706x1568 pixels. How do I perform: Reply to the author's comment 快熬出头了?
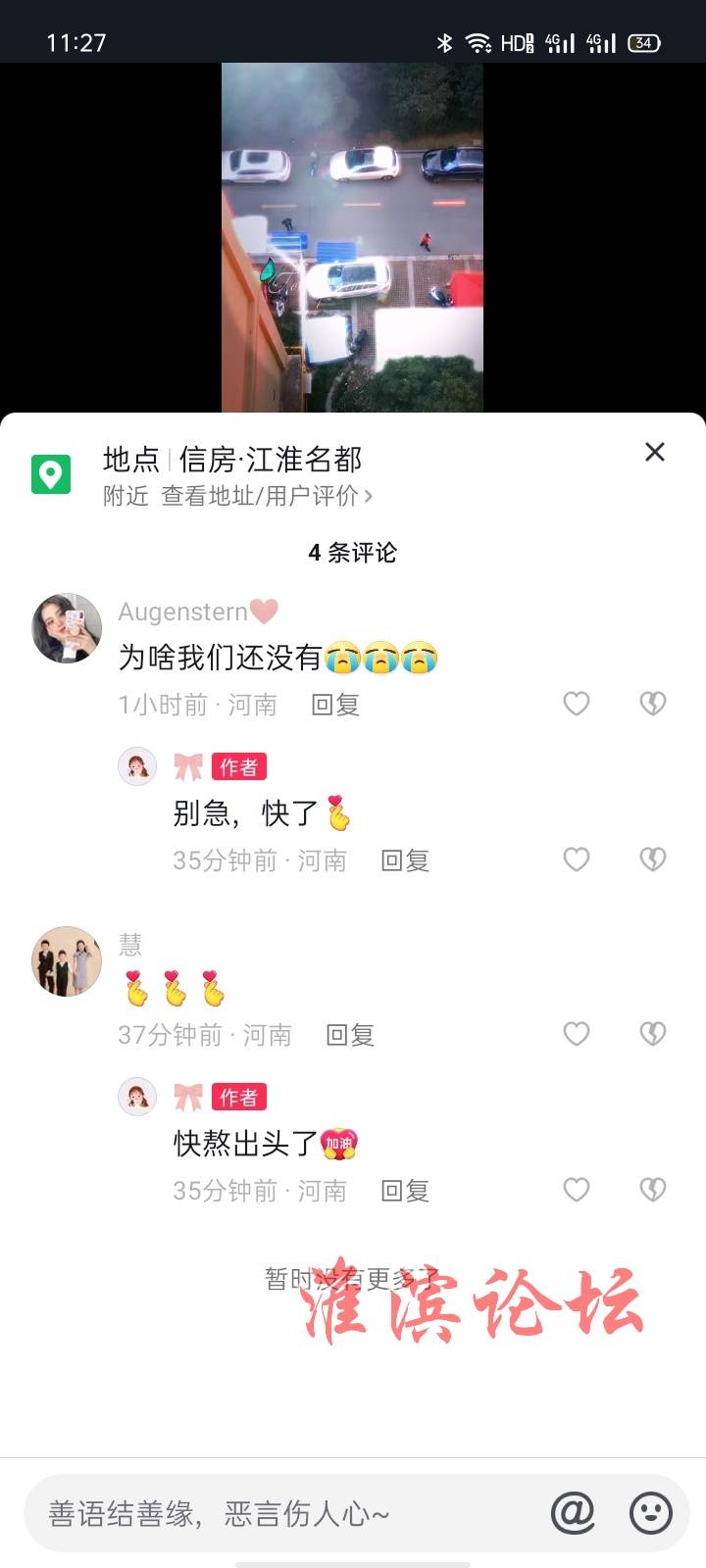tap(405, 1191)
